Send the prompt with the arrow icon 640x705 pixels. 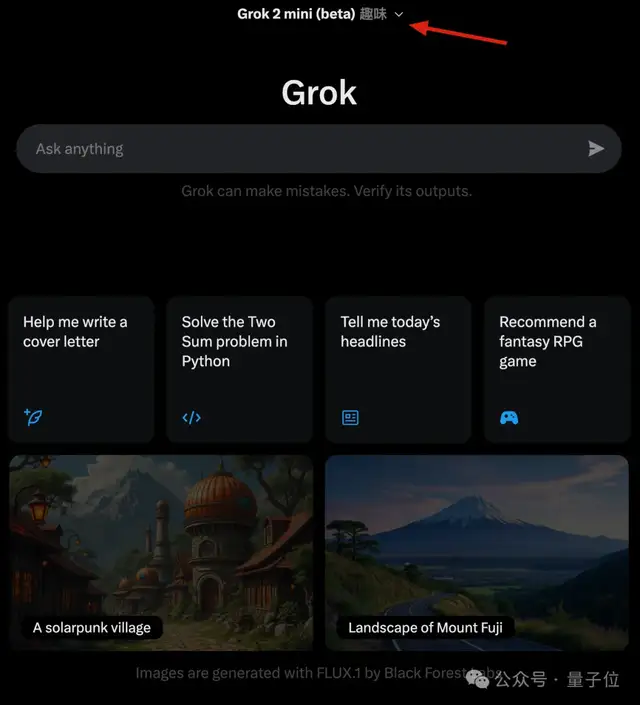[x=596, y=149]
